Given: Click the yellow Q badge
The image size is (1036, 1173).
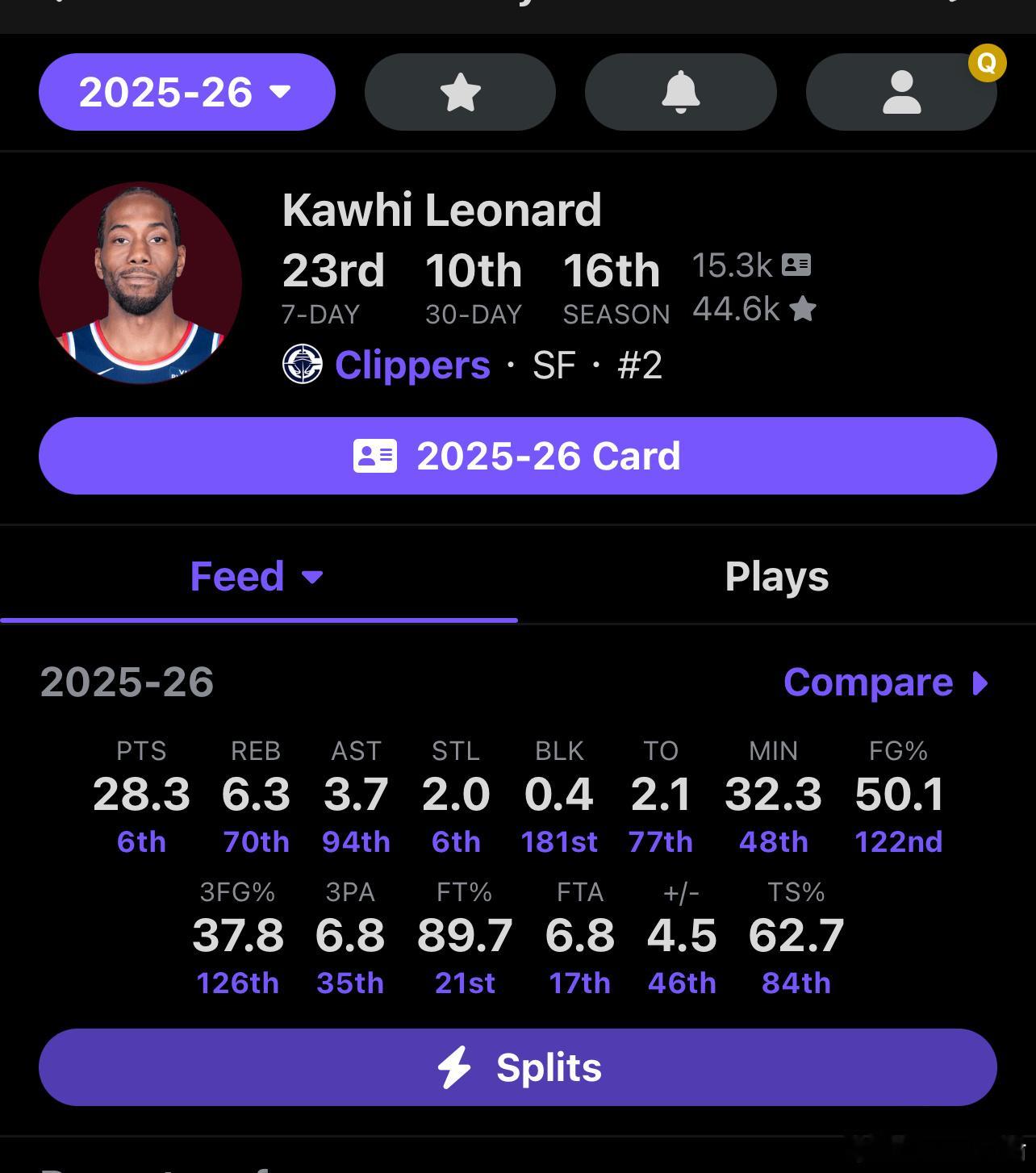Looking at the screenshot, I should (986, 65).
